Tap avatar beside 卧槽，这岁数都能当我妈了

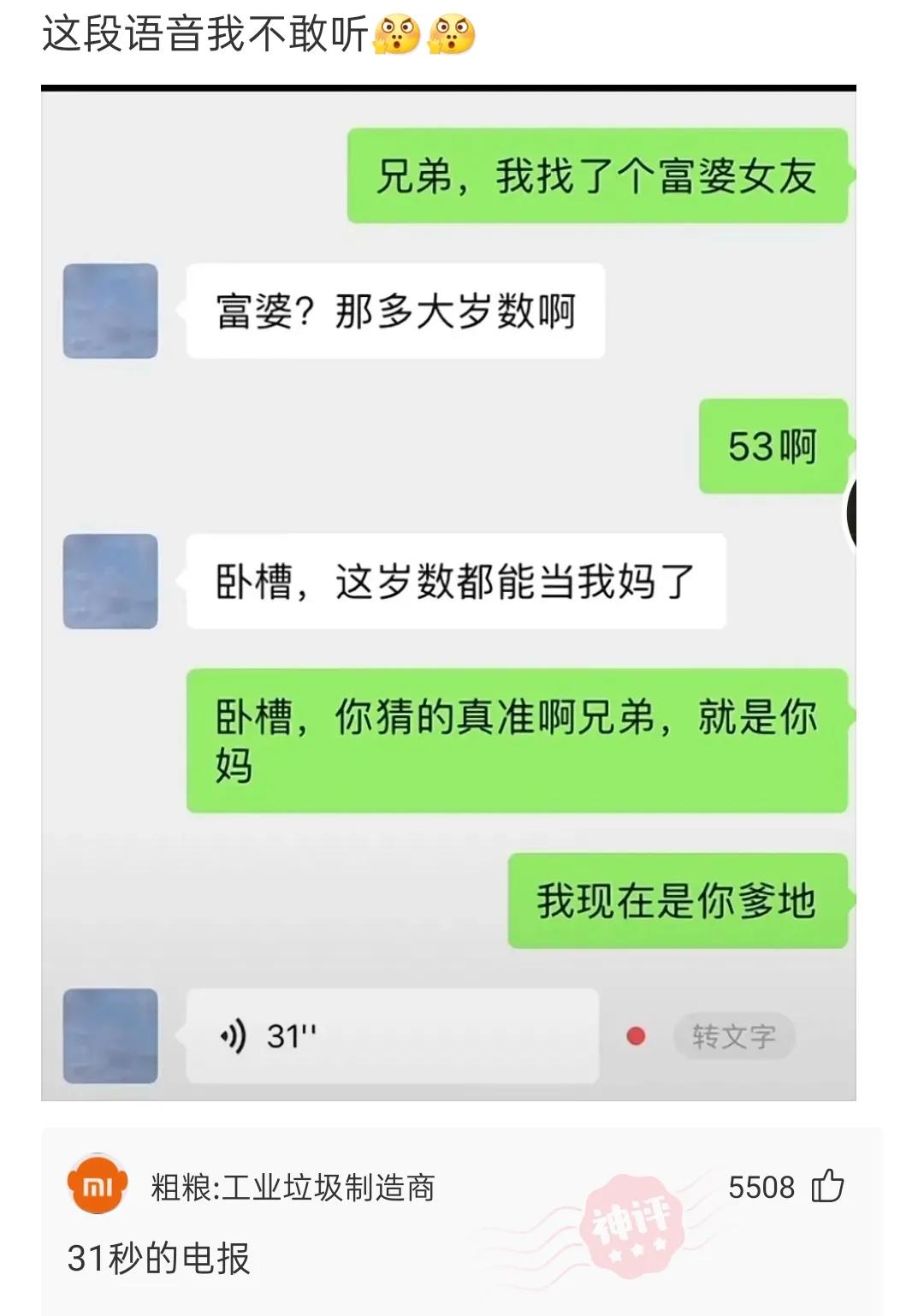click(110, 580)
